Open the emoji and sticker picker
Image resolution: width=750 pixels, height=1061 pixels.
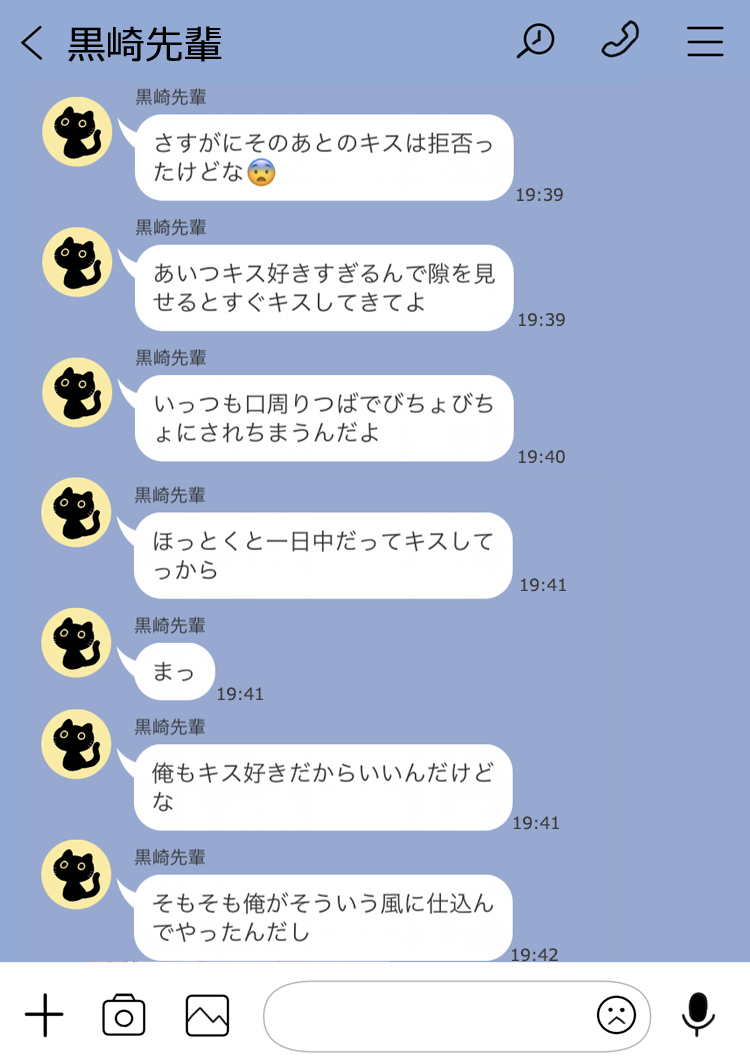point(616,1016)
